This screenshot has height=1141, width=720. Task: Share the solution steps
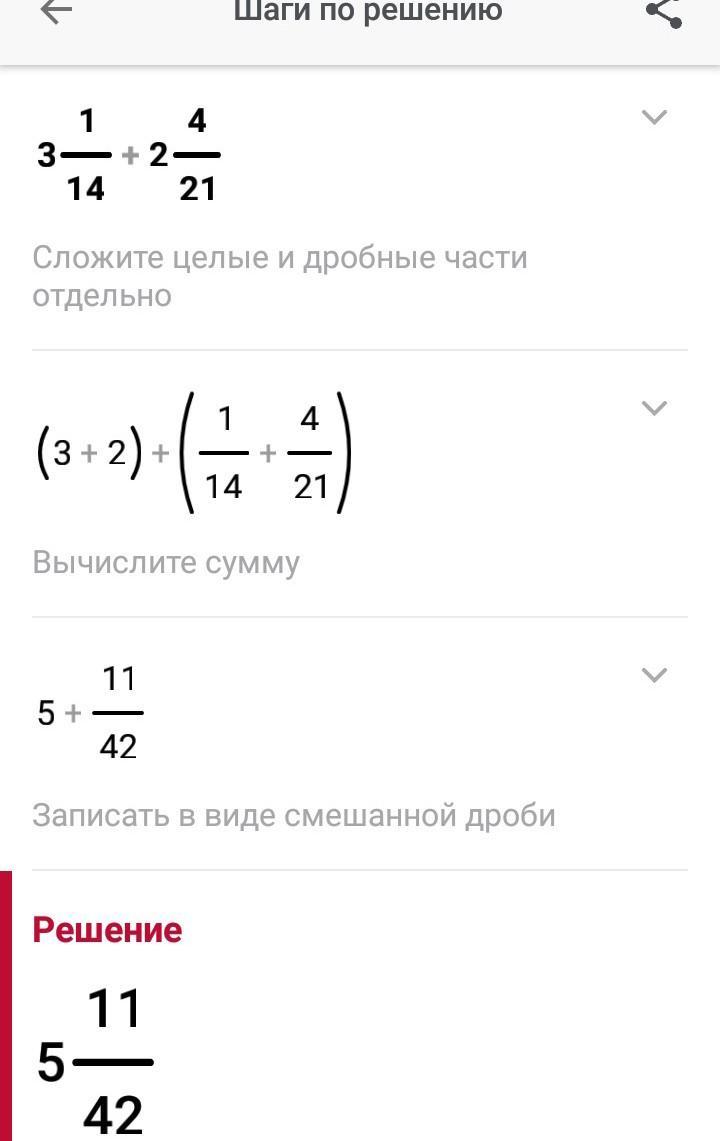click(x=663, y=12)
